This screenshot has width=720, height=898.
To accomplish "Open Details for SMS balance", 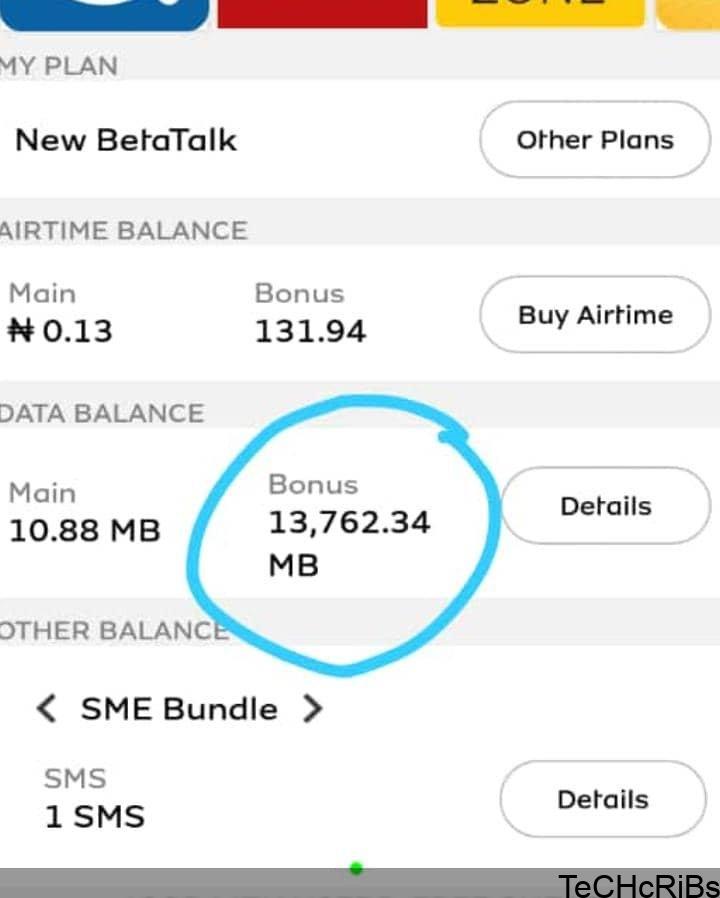I will [601, 798].
